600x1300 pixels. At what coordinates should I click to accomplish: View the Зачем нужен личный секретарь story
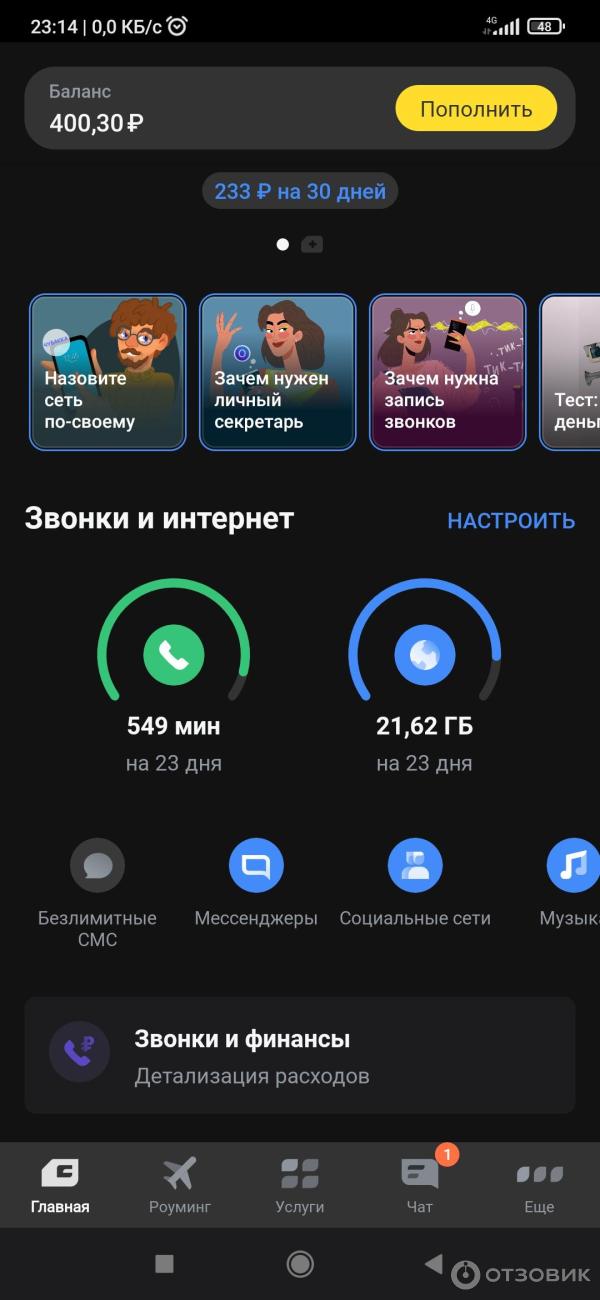[278, 372]
